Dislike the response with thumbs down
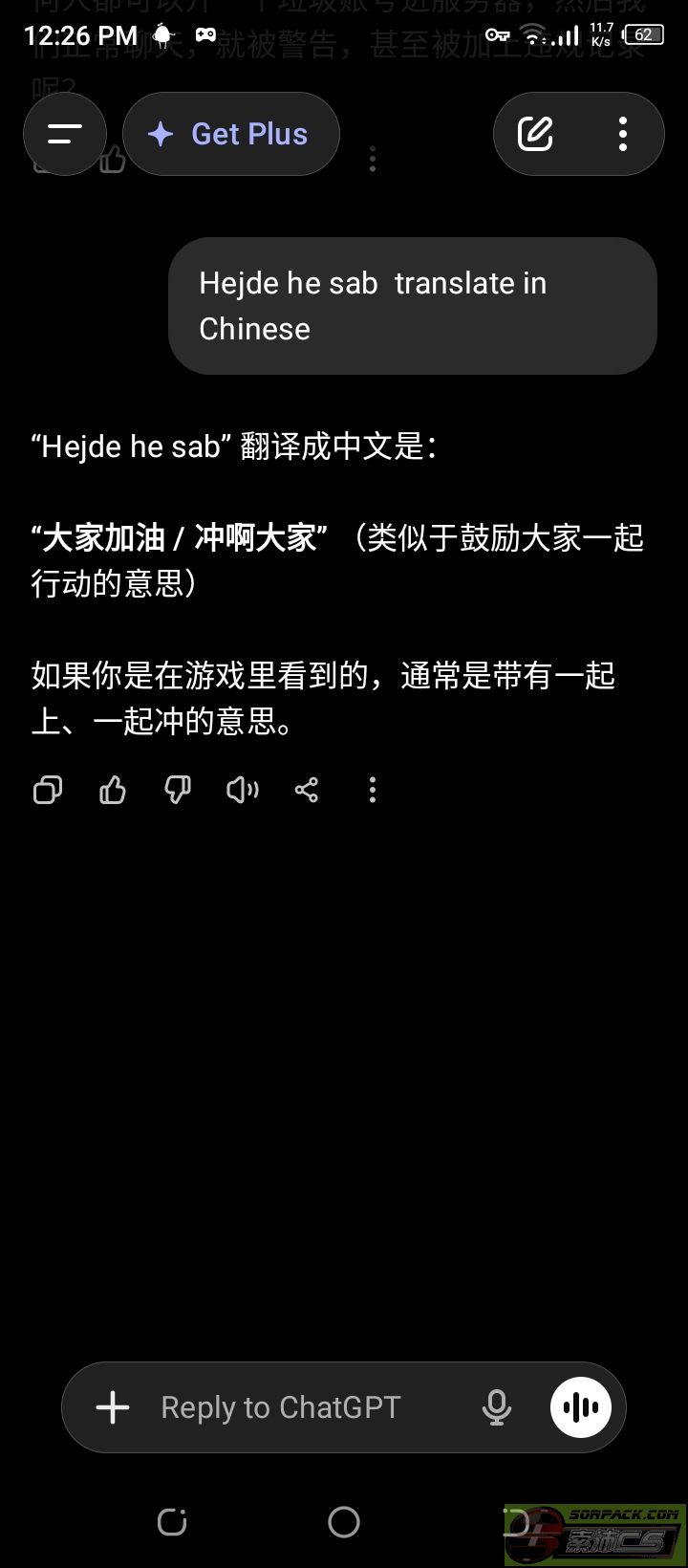Screen dimensions: 688x1568 (x=178, y=790)
